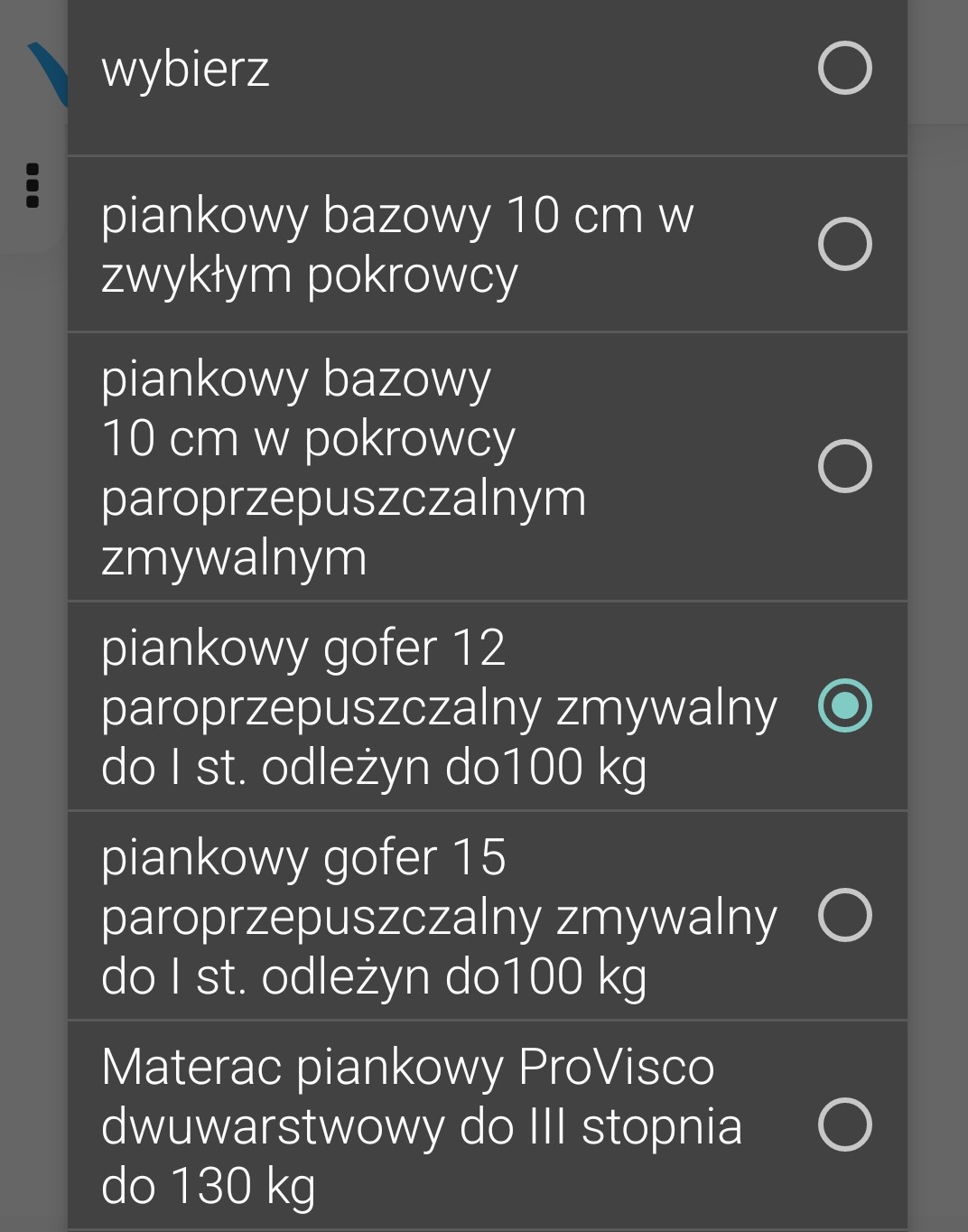Select piankowy bazowy w pokrowcy paroprzepuszczalnym zmywalnym

pos(844,466)
